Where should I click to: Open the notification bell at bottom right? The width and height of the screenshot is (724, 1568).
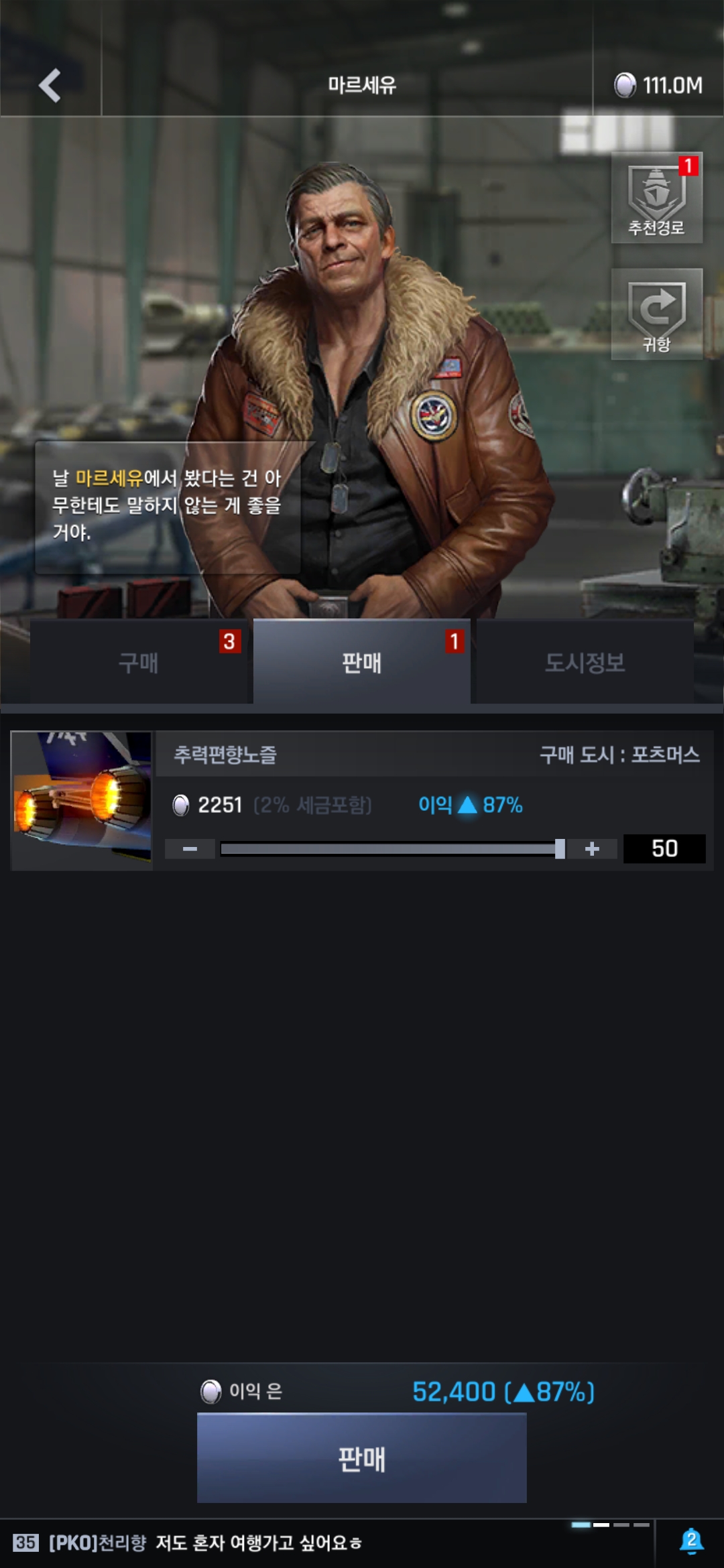click(x=691, y=1541)
